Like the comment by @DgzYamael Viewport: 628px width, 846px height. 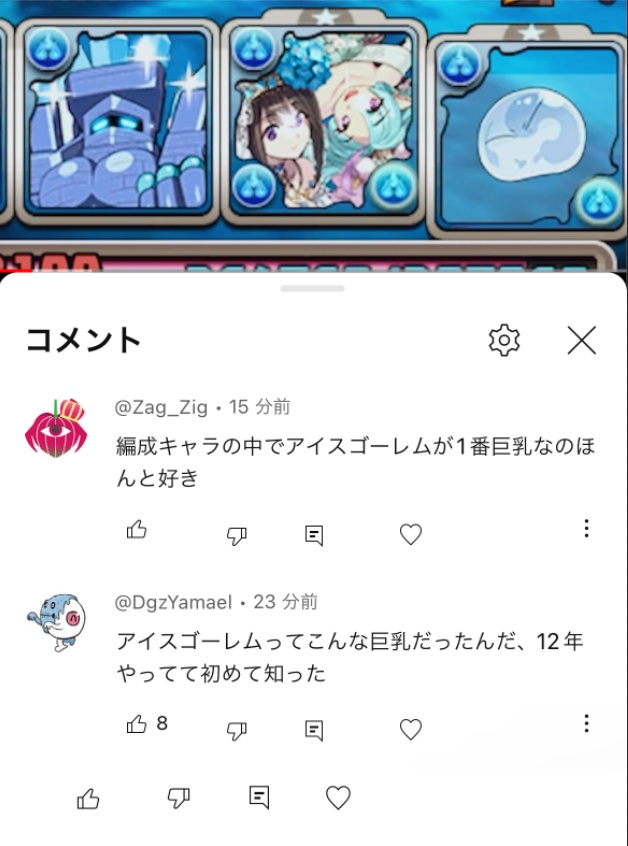(137, 725)
